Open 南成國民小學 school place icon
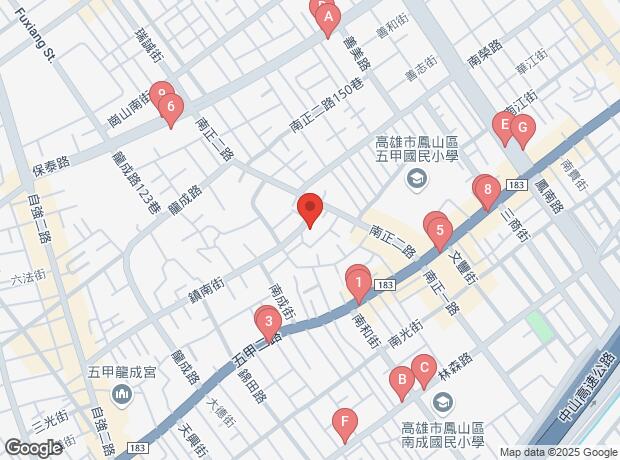Viewport: 620px width, 460px height. pos(444,402)
